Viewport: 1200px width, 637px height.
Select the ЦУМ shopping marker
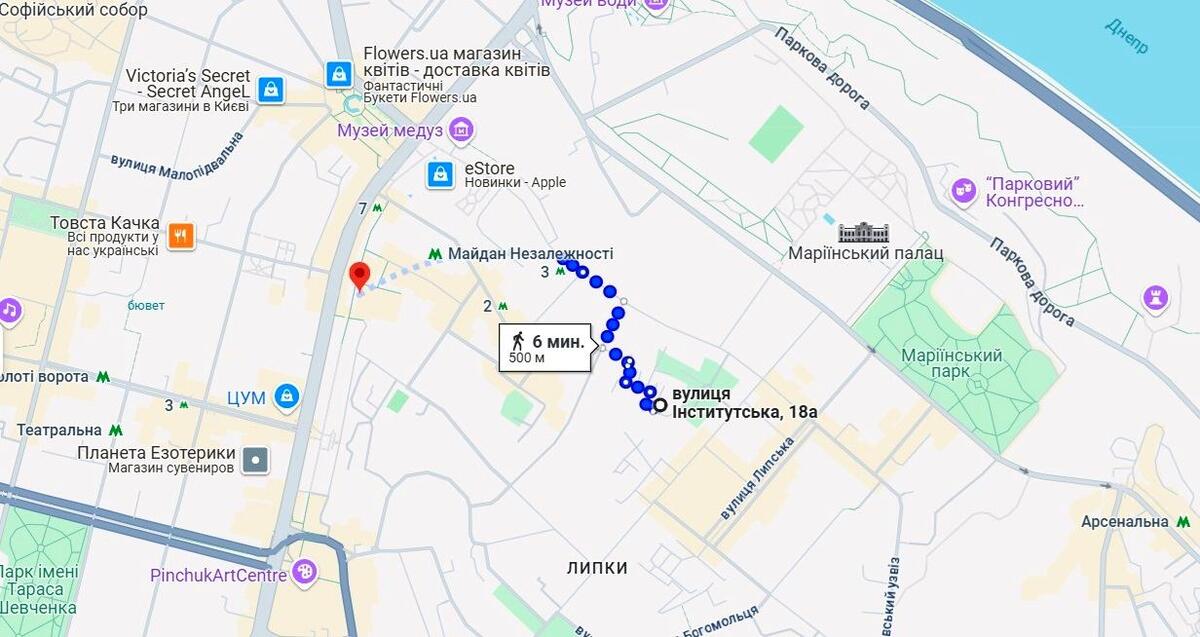point(288,397)
